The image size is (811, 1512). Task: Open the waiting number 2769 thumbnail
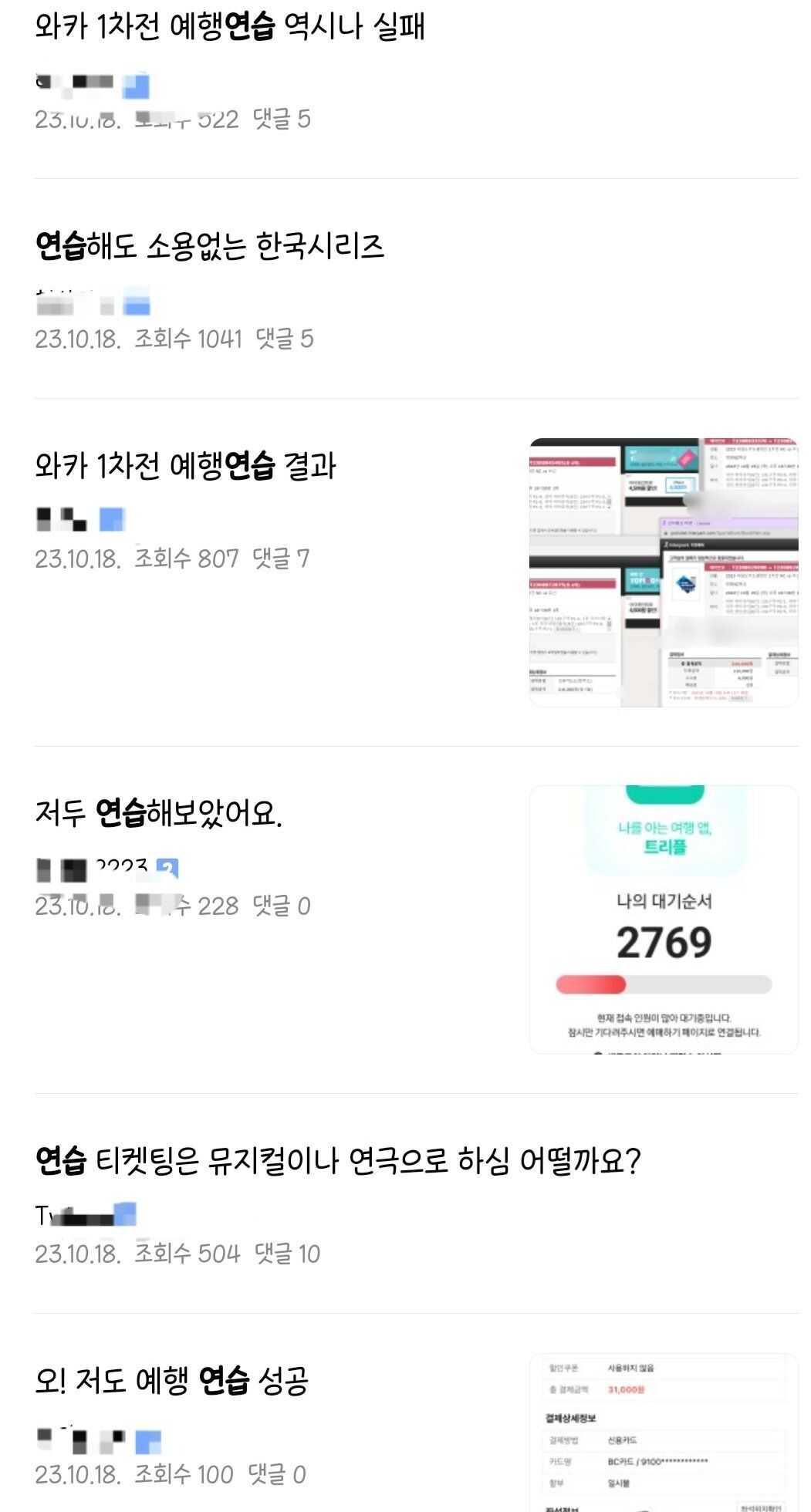tap(664, 920)
